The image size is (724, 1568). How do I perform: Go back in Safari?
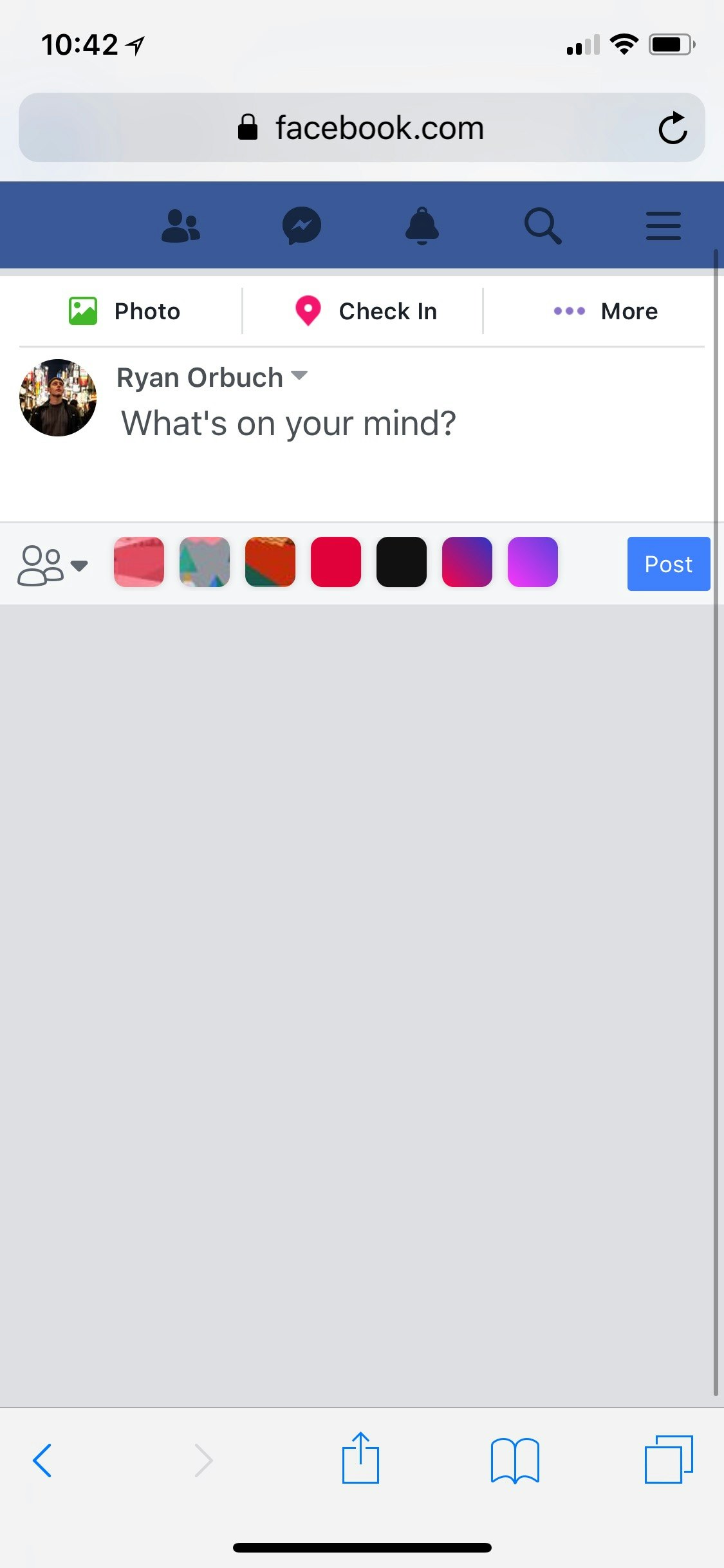tap(42, 1461)
